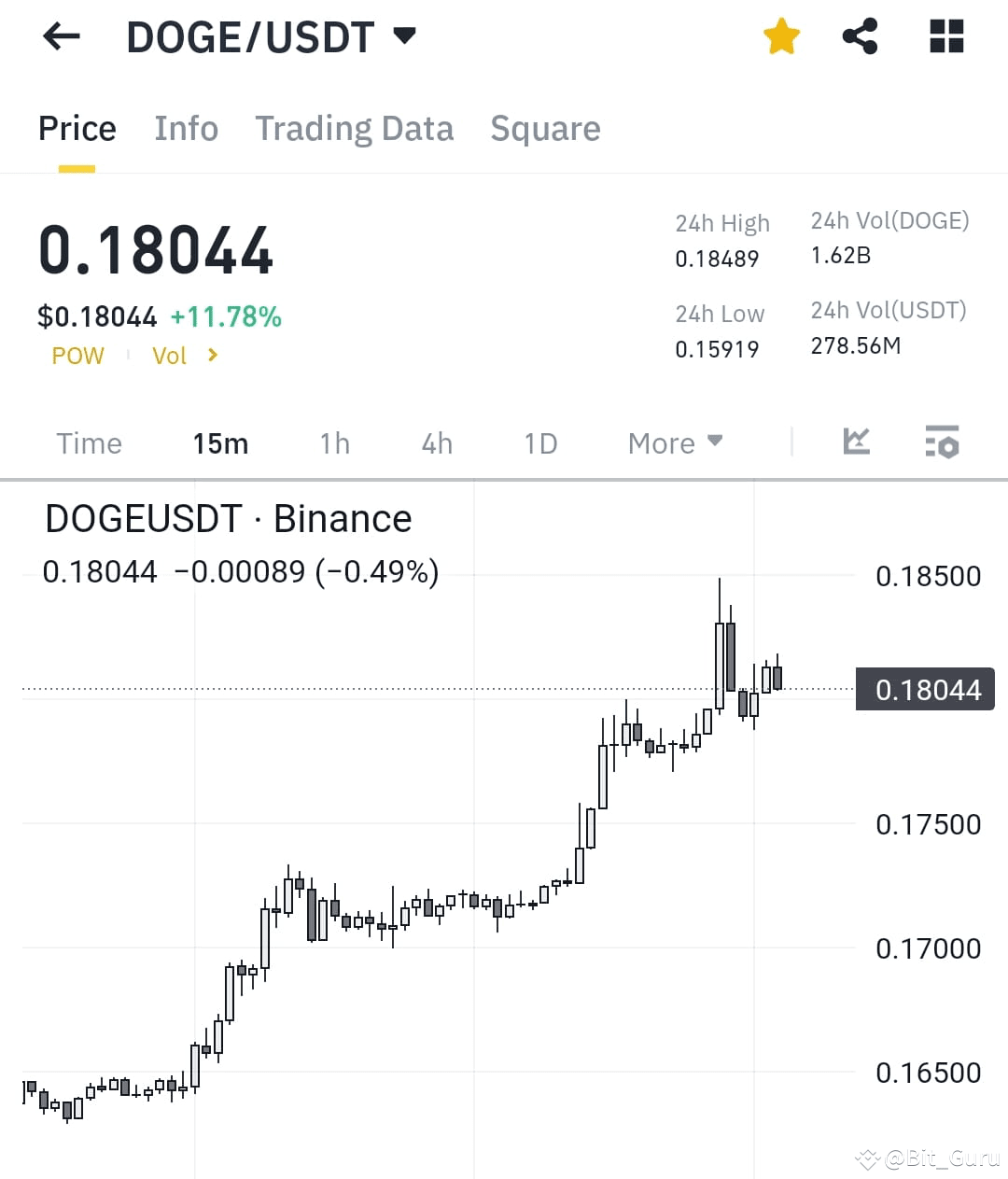Expand the More timeframes dropdown
This screenshot has width=1008, height=1179.
[x=674, y=442]
